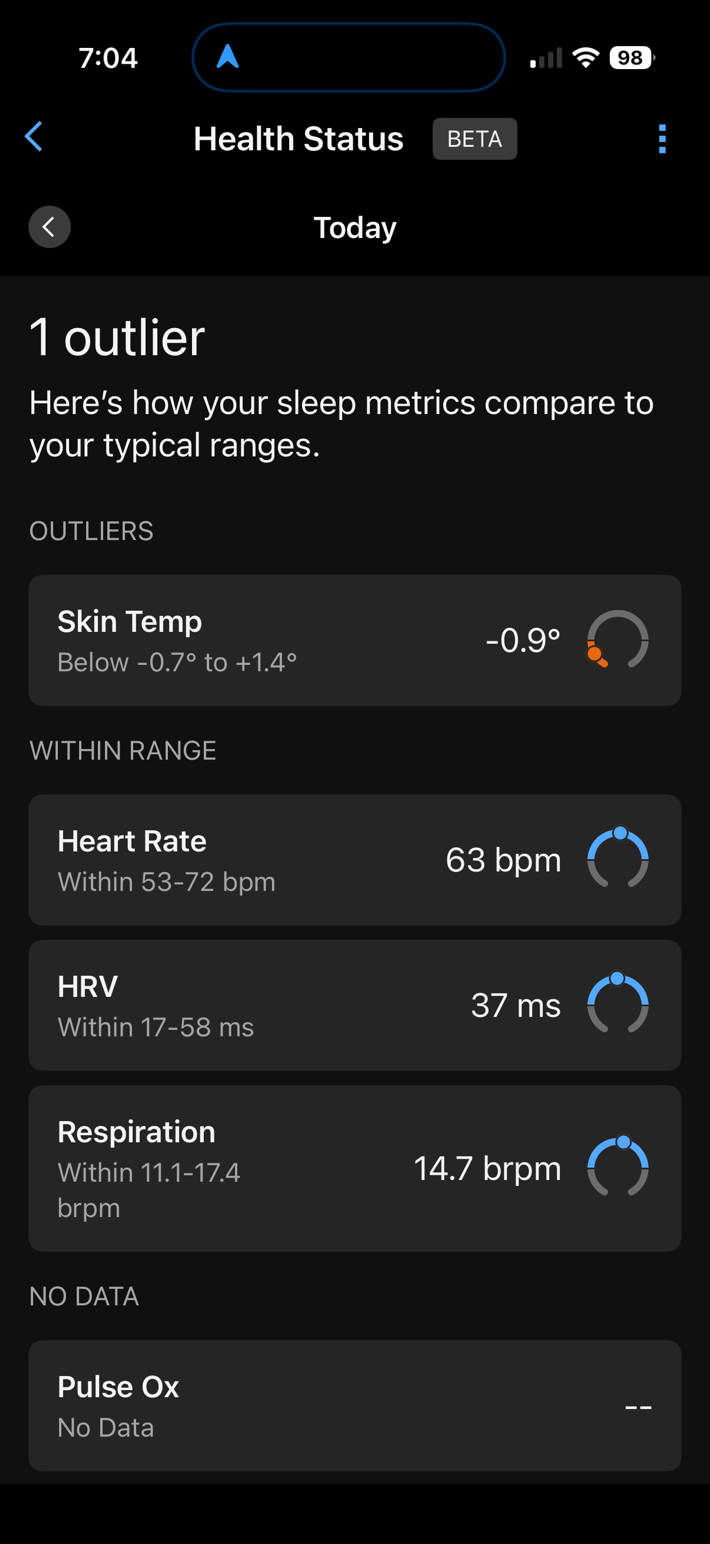Go to the previous day
Screen dimensions: 710x1544
click(49, 227)
